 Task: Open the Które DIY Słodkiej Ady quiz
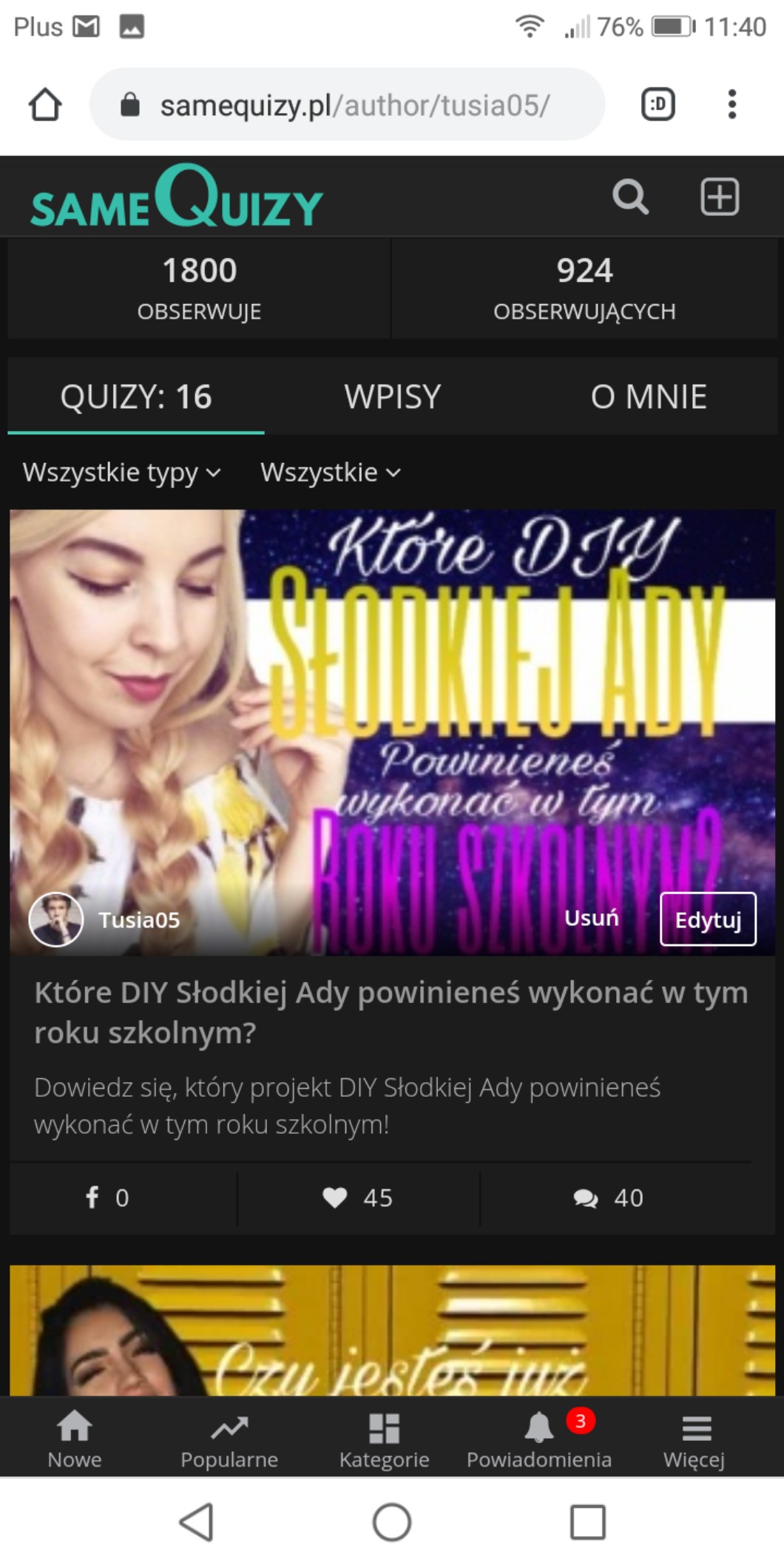(x=391, y=1012)
